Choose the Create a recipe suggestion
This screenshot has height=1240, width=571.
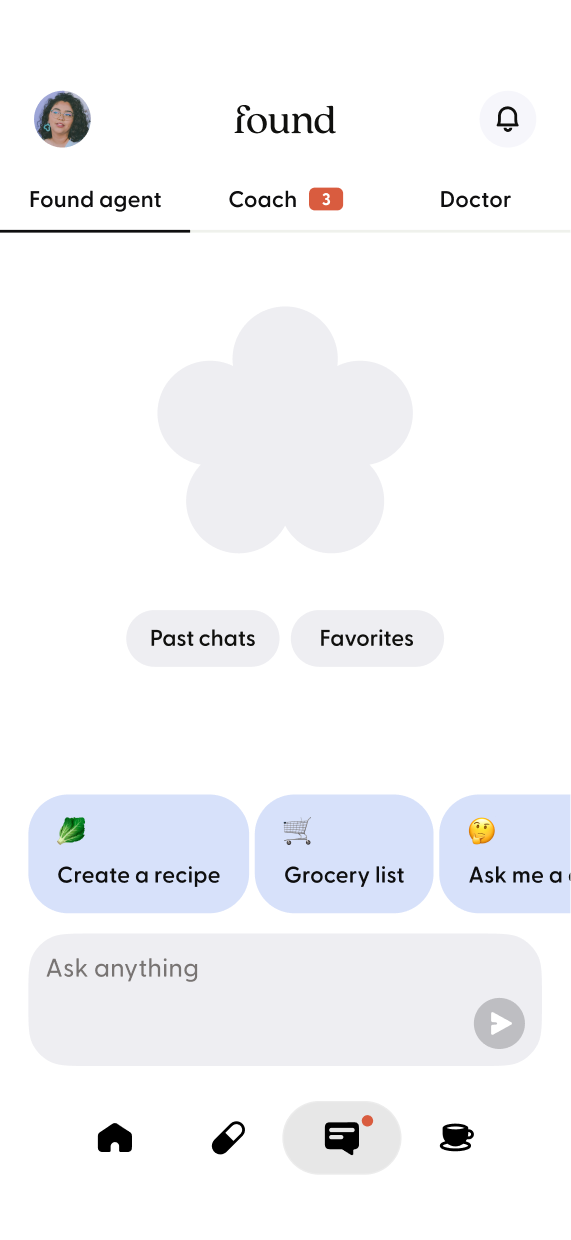pyautogui.click(x=138, y=854)
